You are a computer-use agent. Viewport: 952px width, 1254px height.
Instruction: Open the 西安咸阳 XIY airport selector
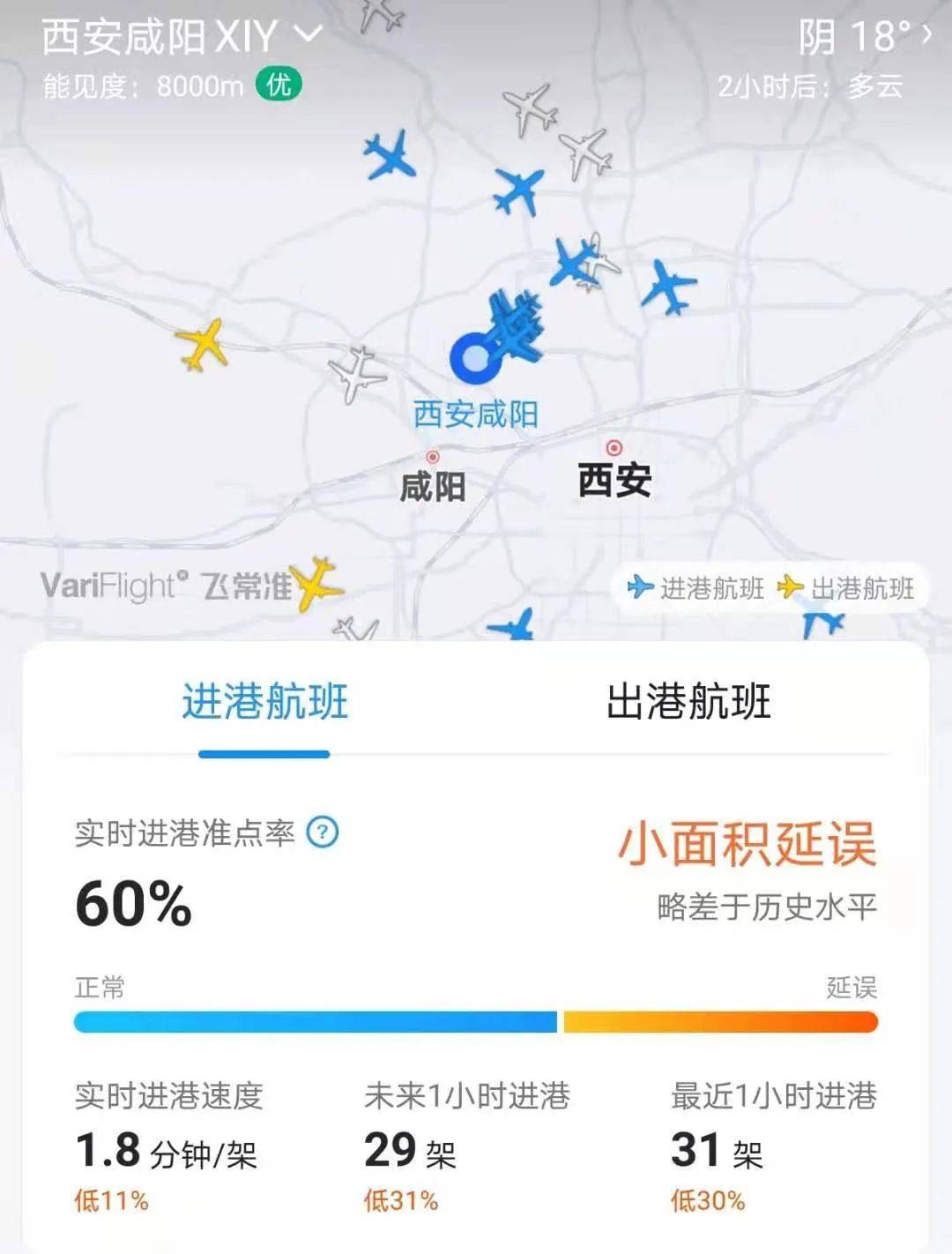[x=172, y=37]
